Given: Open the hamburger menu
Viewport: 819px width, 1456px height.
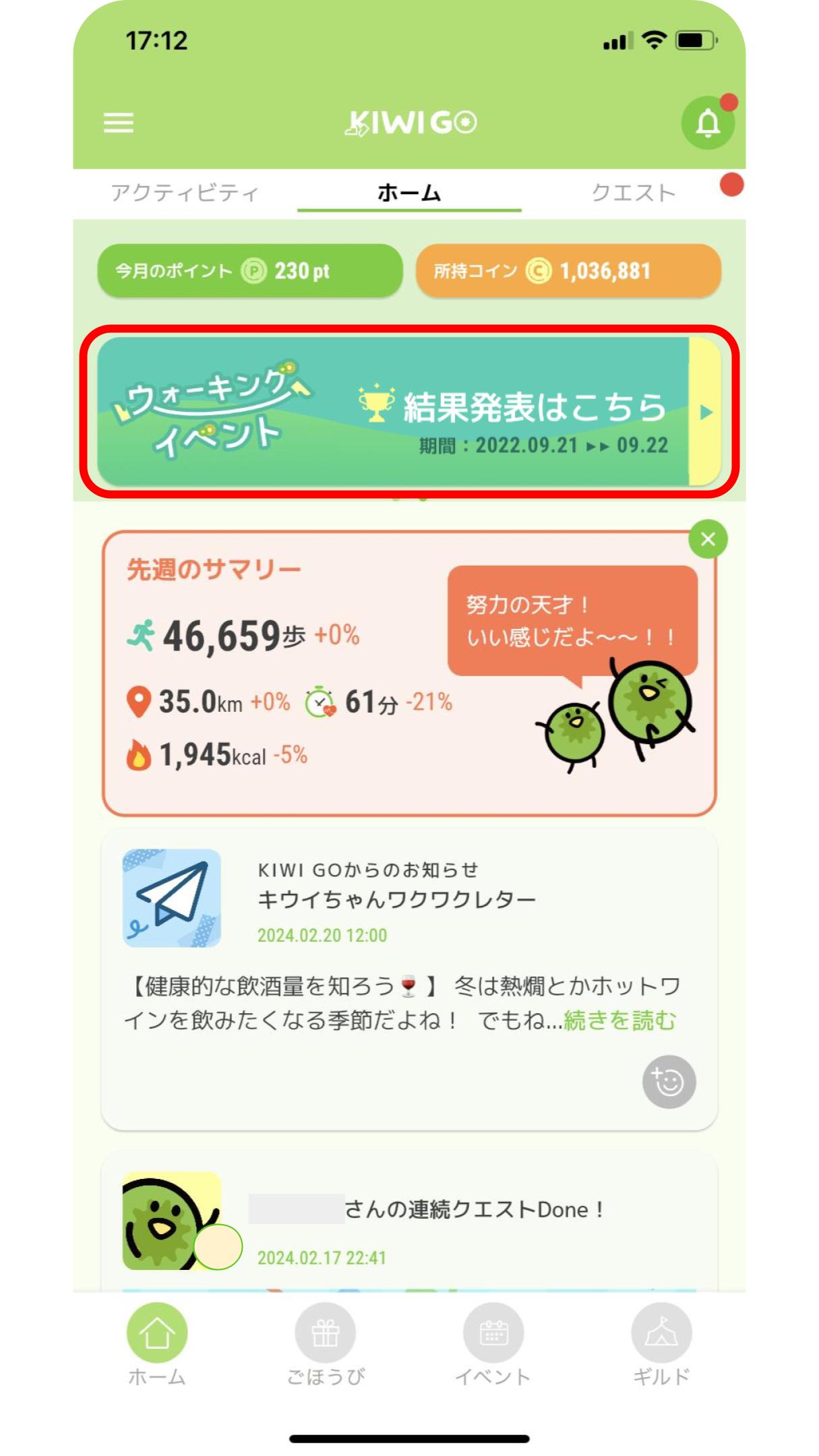Looking at the screenshot, I should coord(118,123).
